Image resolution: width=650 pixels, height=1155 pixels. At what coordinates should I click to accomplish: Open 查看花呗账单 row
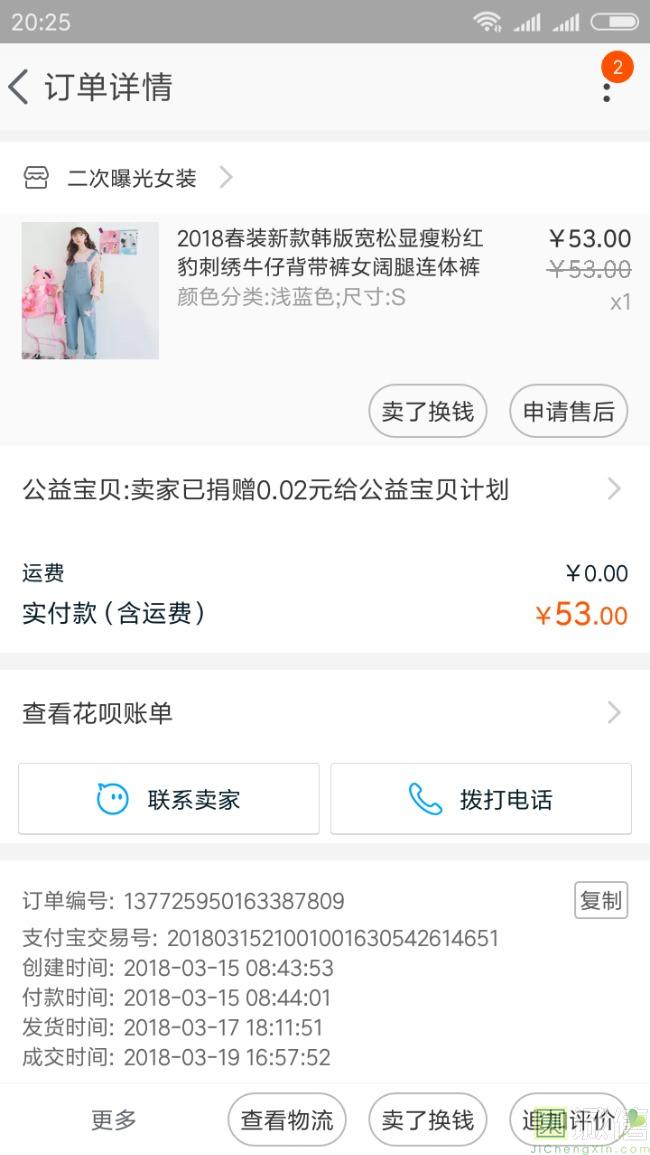point(324,713)
